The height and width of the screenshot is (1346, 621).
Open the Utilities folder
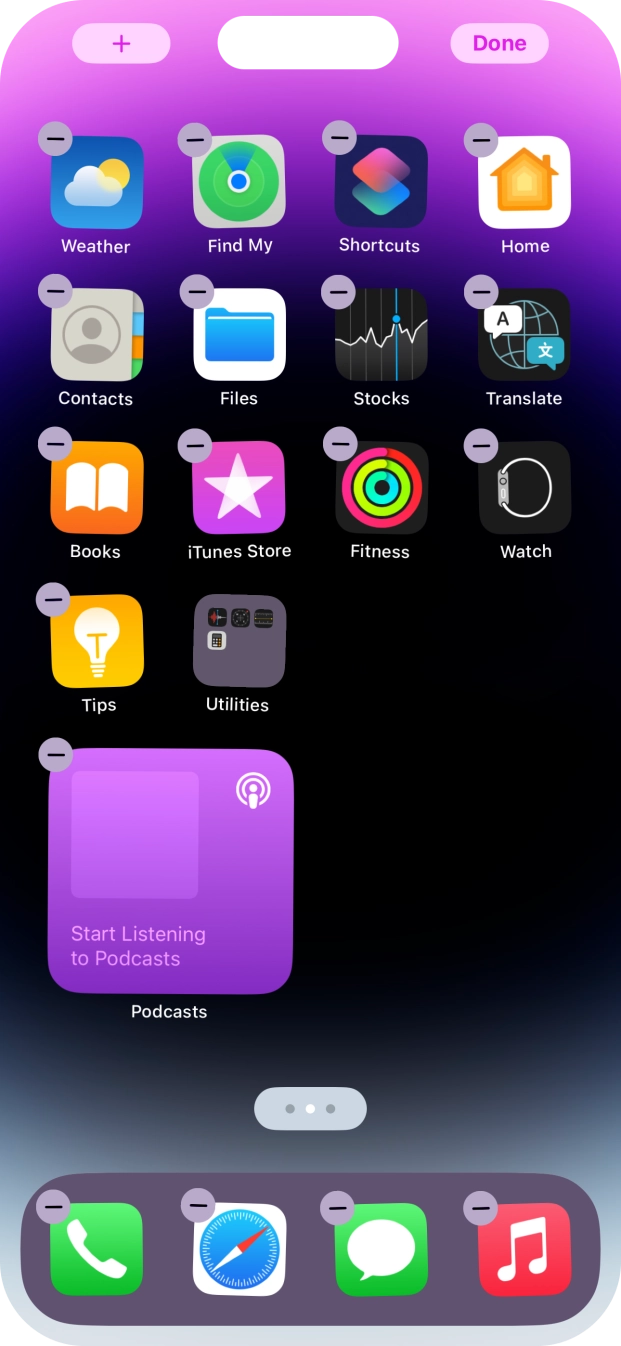point(239,641)
